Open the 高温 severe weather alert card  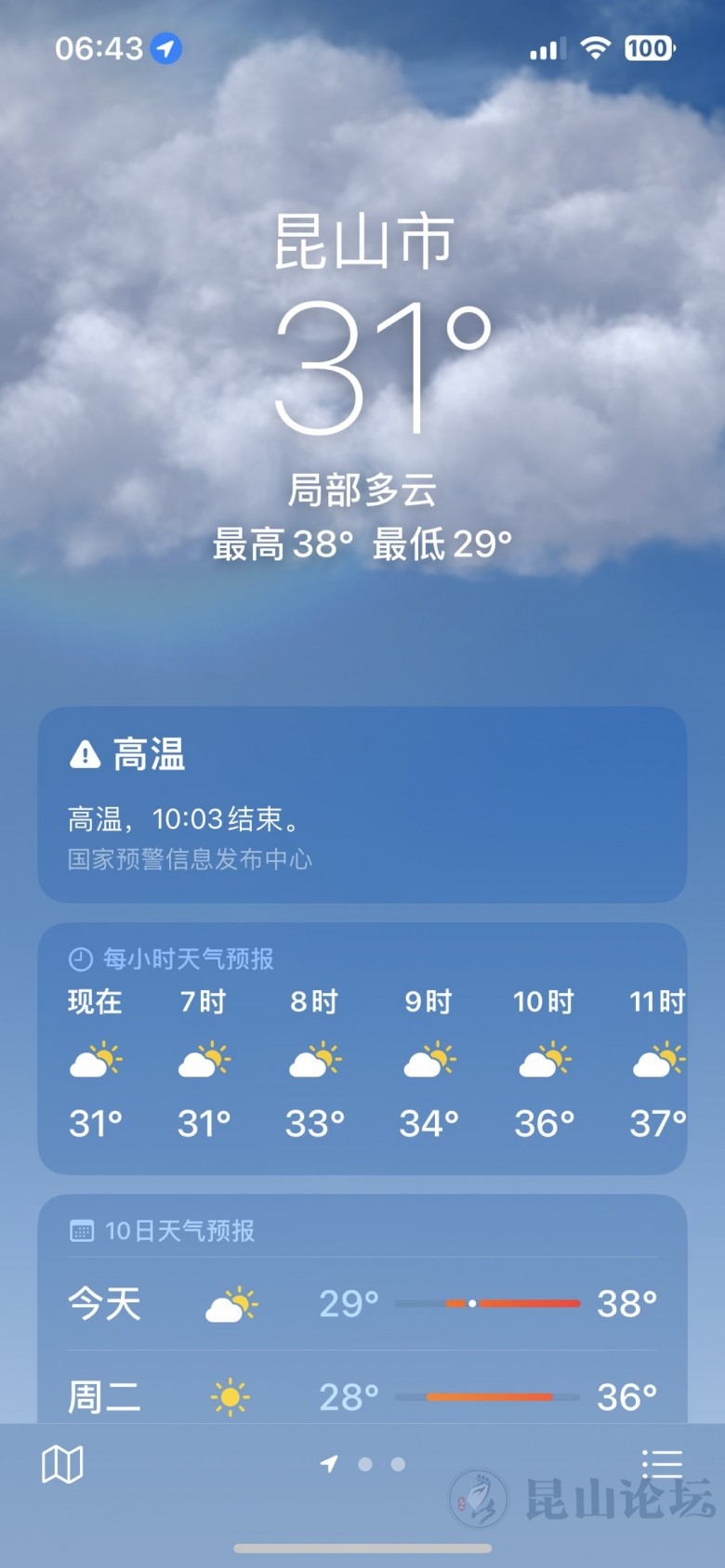[x=362, y=804]
